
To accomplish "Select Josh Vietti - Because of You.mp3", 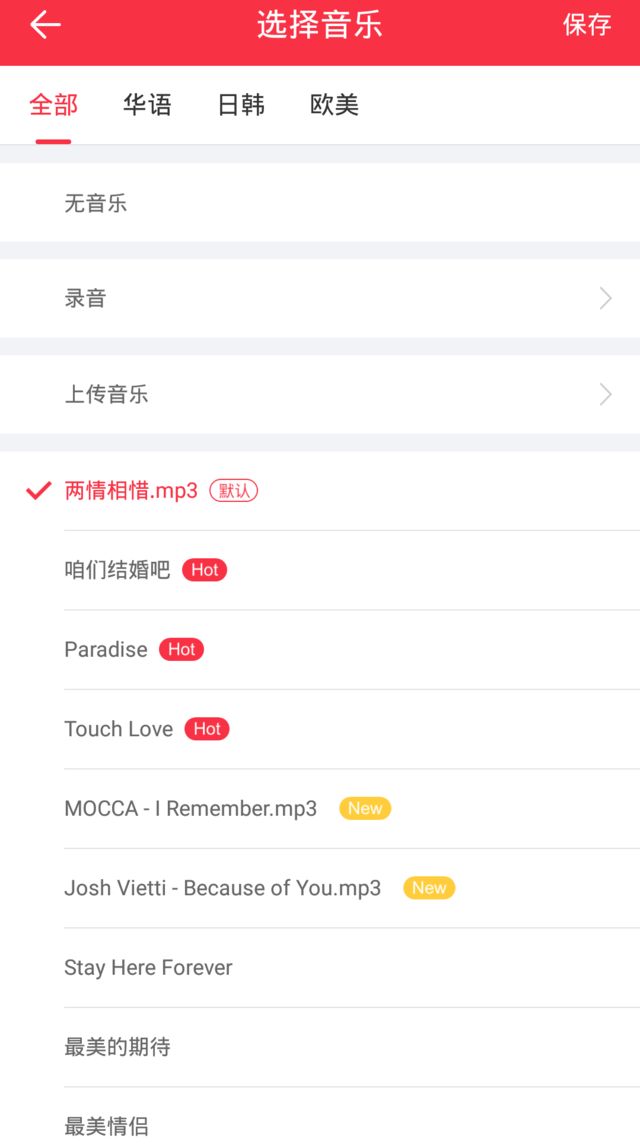I will pyautogui.click(x=222, y=888).
